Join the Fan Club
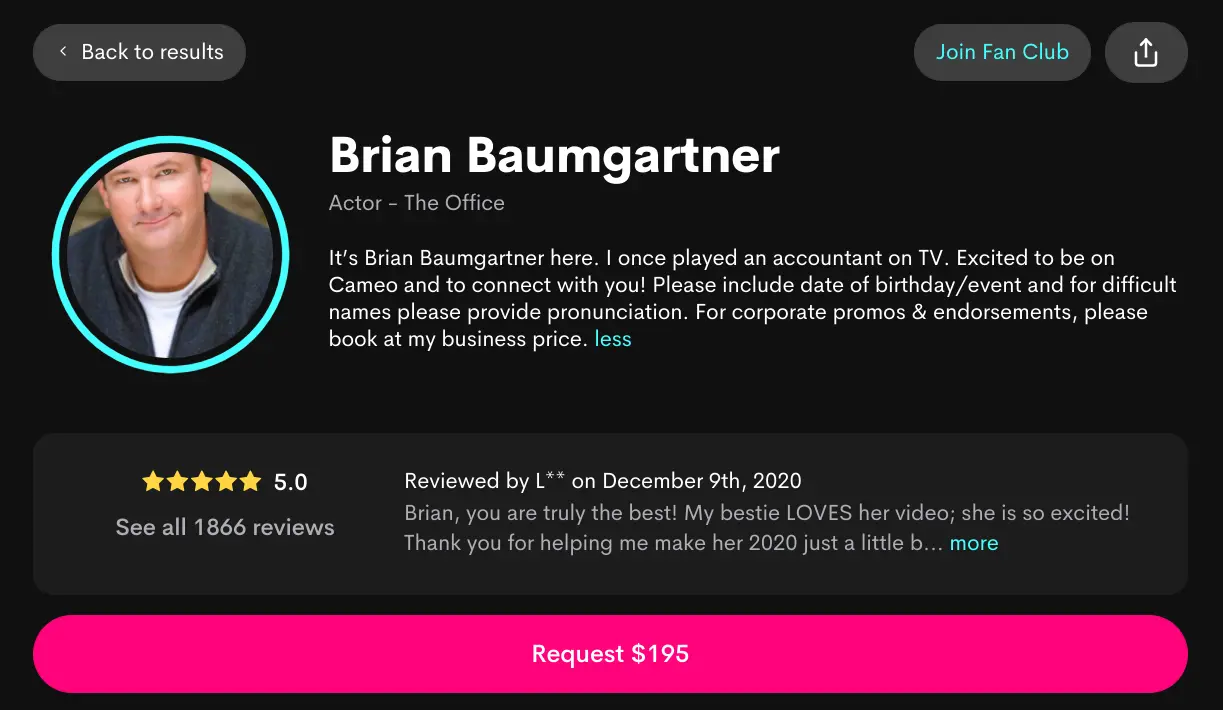 point(1001,52)
